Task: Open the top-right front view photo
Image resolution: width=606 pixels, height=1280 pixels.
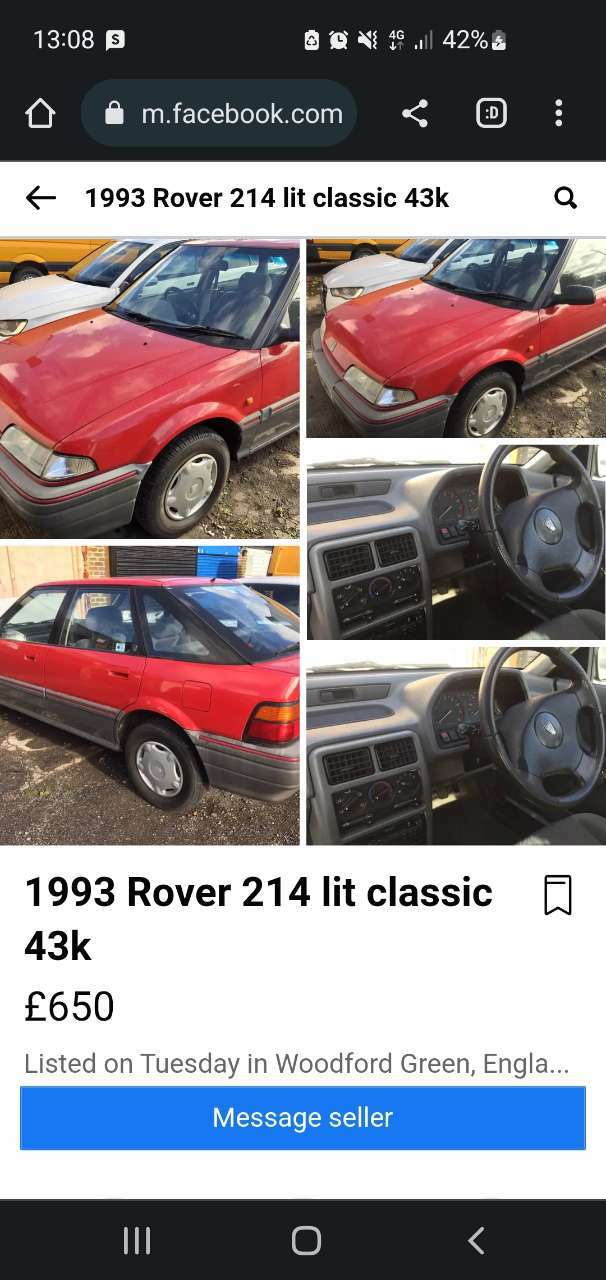Action: [456, 338]
